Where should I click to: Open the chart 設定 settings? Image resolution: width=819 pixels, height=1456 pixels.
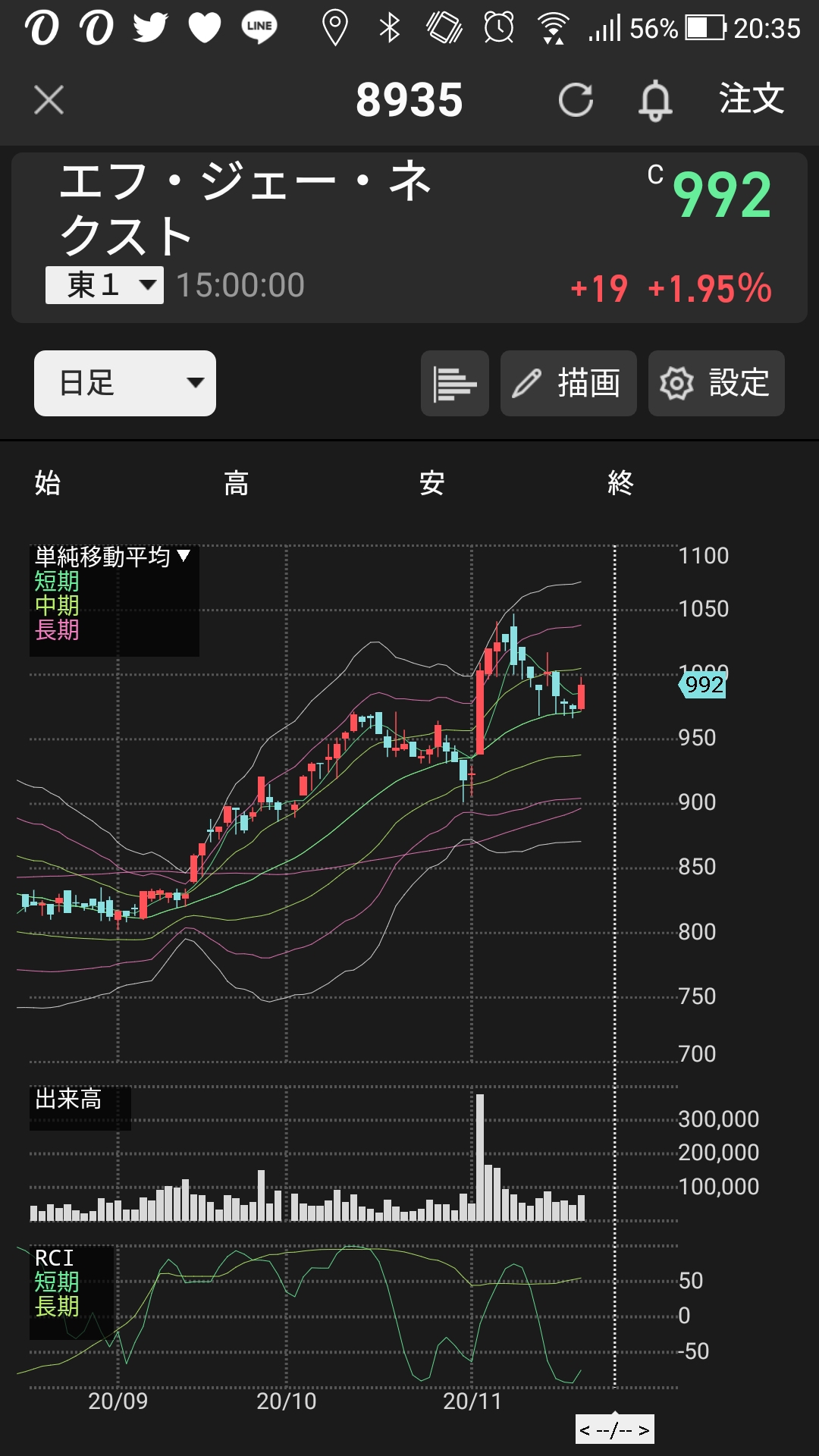pyautogui.click(x=716, y=383)
